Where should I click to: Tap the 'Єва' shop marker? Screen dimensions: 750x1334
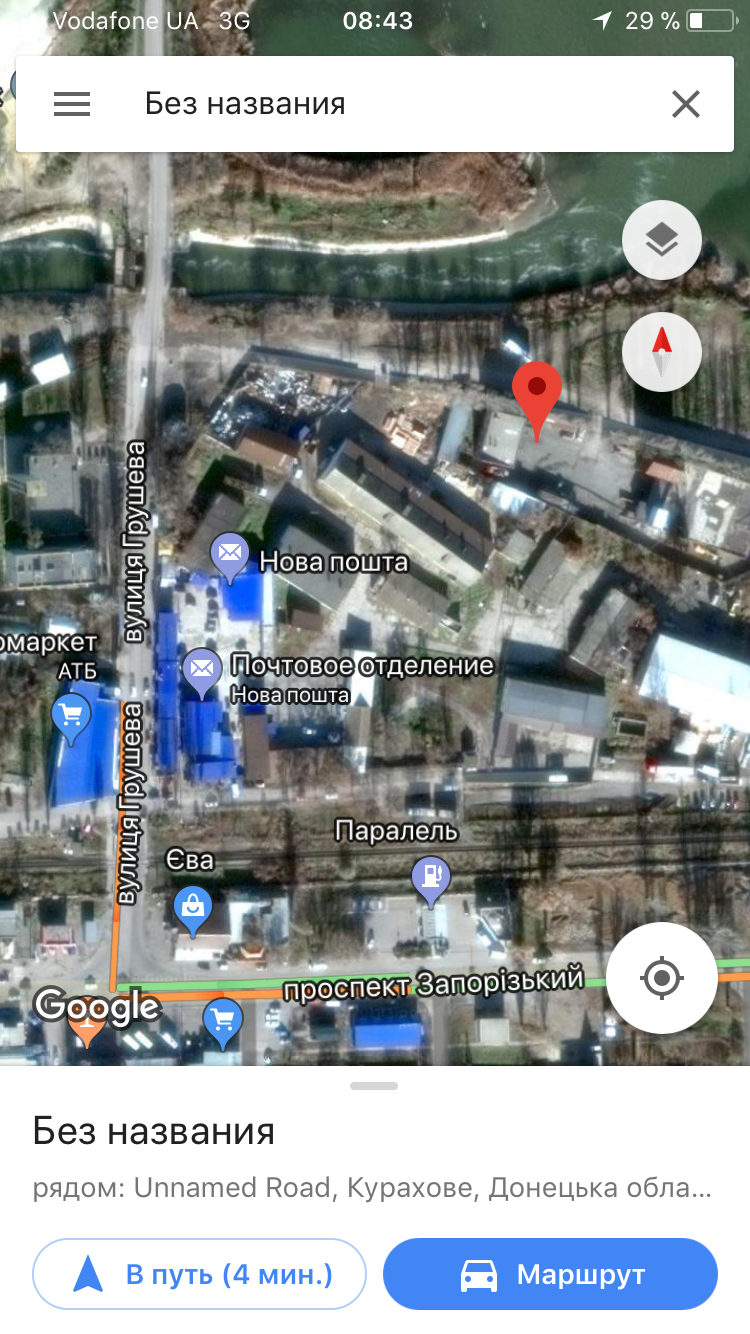192,910
